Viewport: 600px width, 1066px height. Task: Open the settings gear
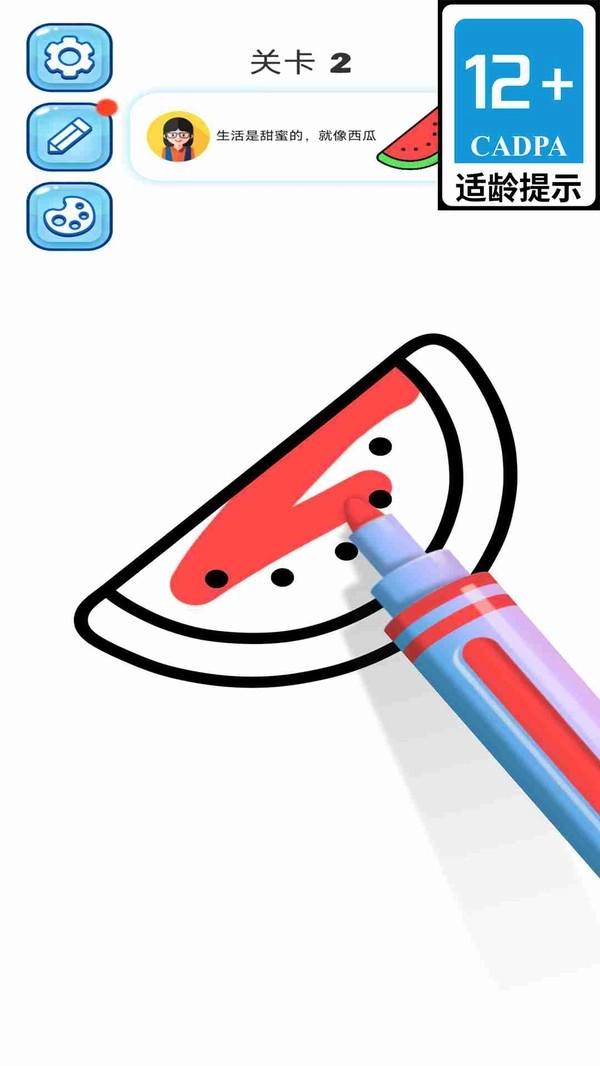pyautogui.click(x=69, y=58)
